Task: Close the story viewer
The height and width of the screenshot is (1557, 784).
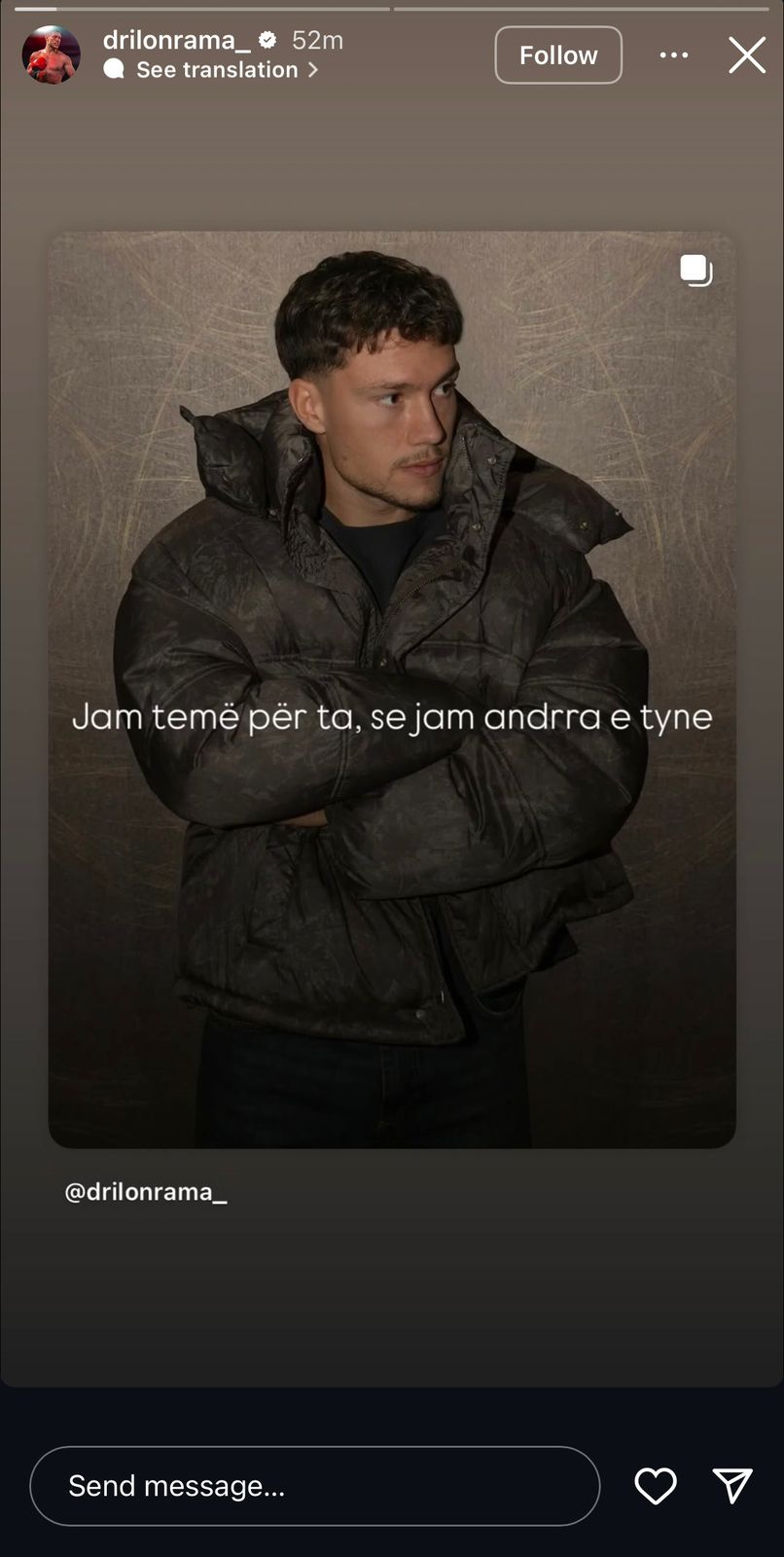Action: click(x=746, y=55)
